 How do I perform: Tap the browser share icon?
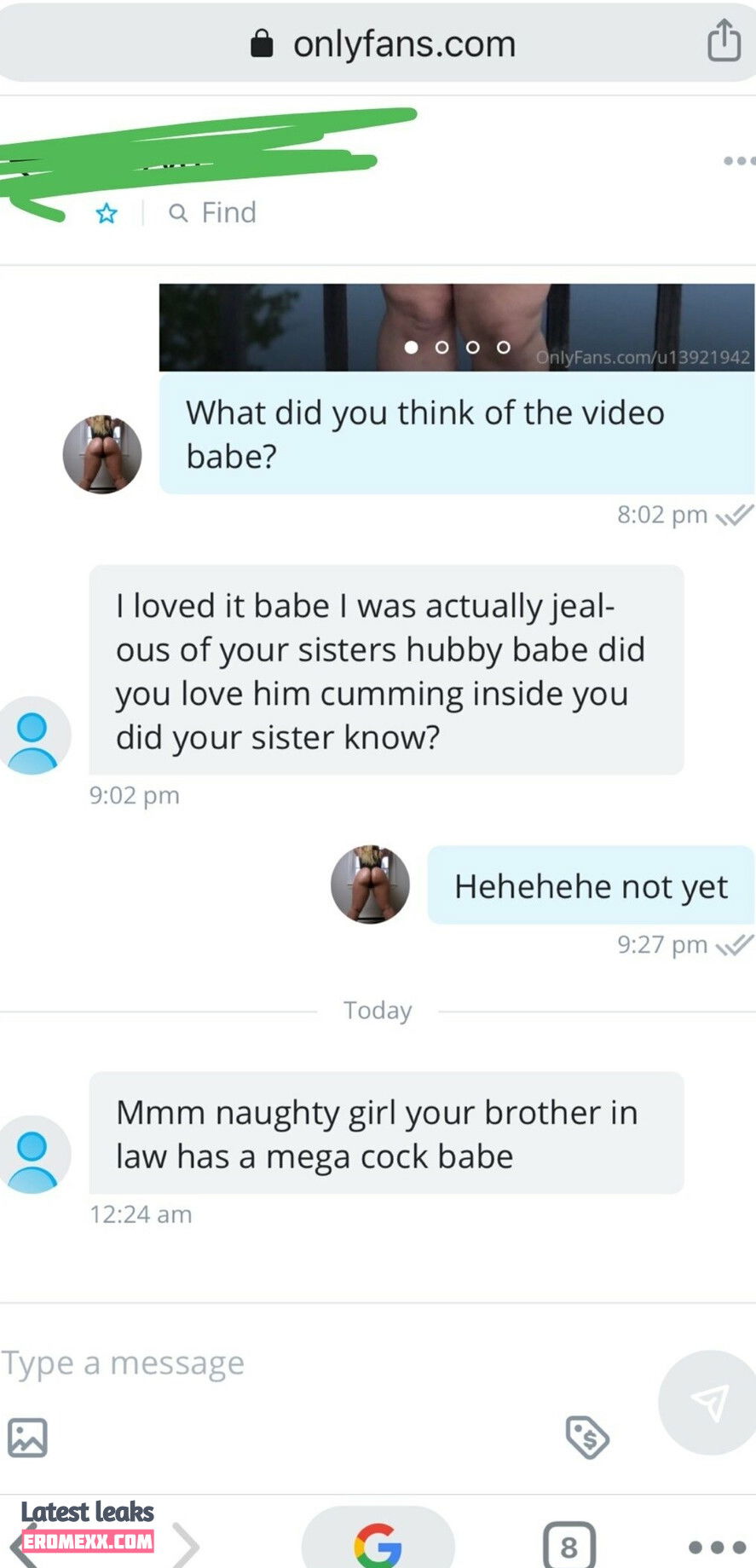click(x=724, y=41)
